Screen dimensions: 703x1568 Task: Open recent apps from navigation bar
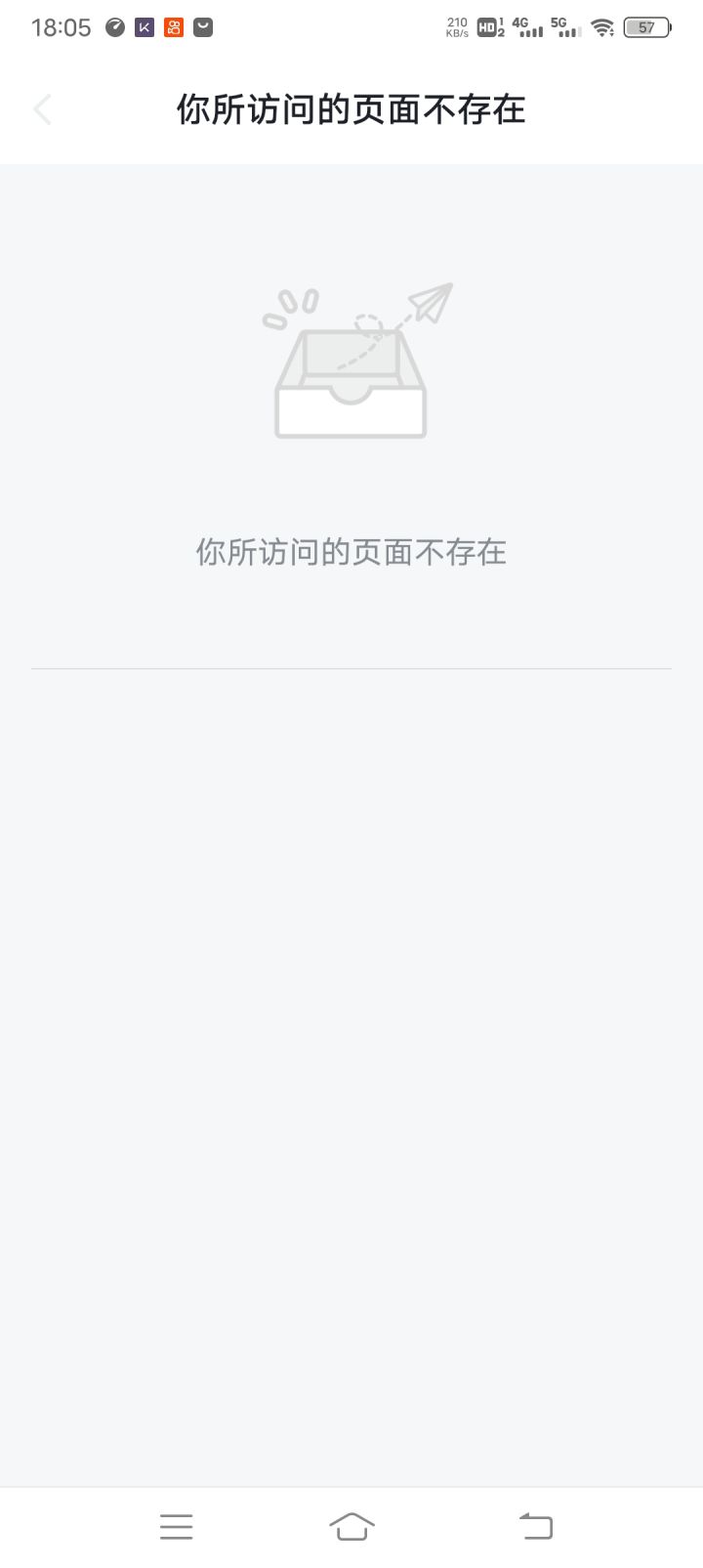pos(176,1525)
